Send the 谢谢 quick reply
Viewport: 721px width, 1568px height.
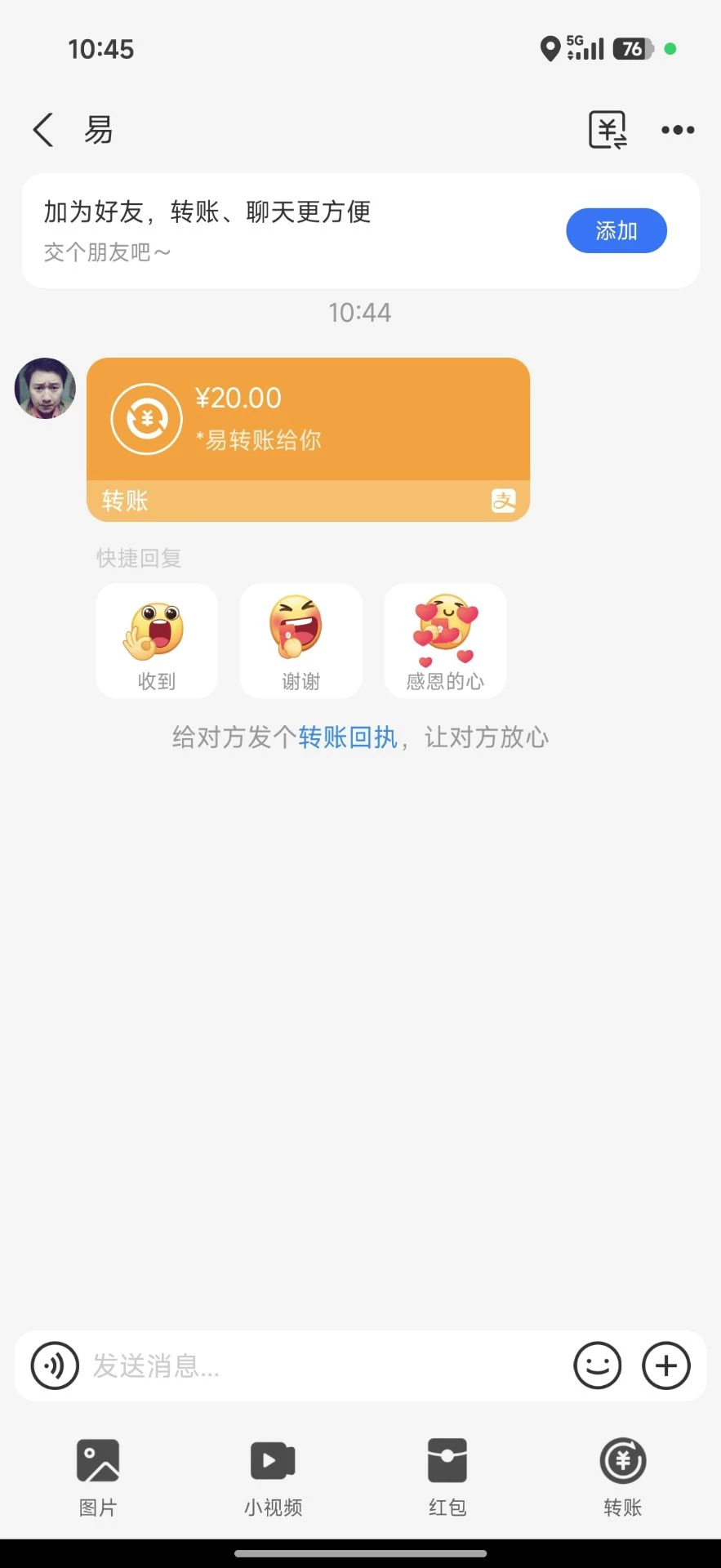[300, 641]
